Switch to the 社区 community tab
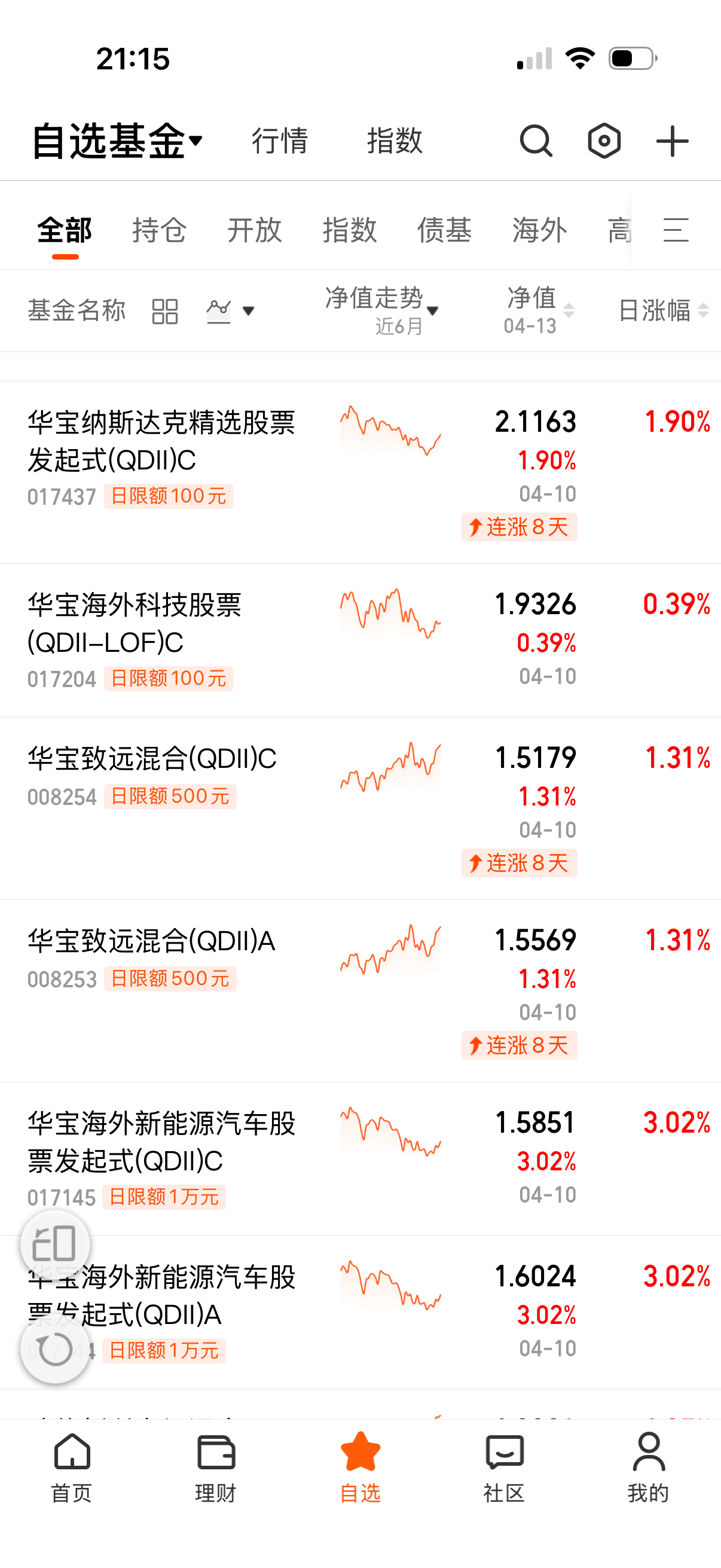 (x=505, y=1466)
